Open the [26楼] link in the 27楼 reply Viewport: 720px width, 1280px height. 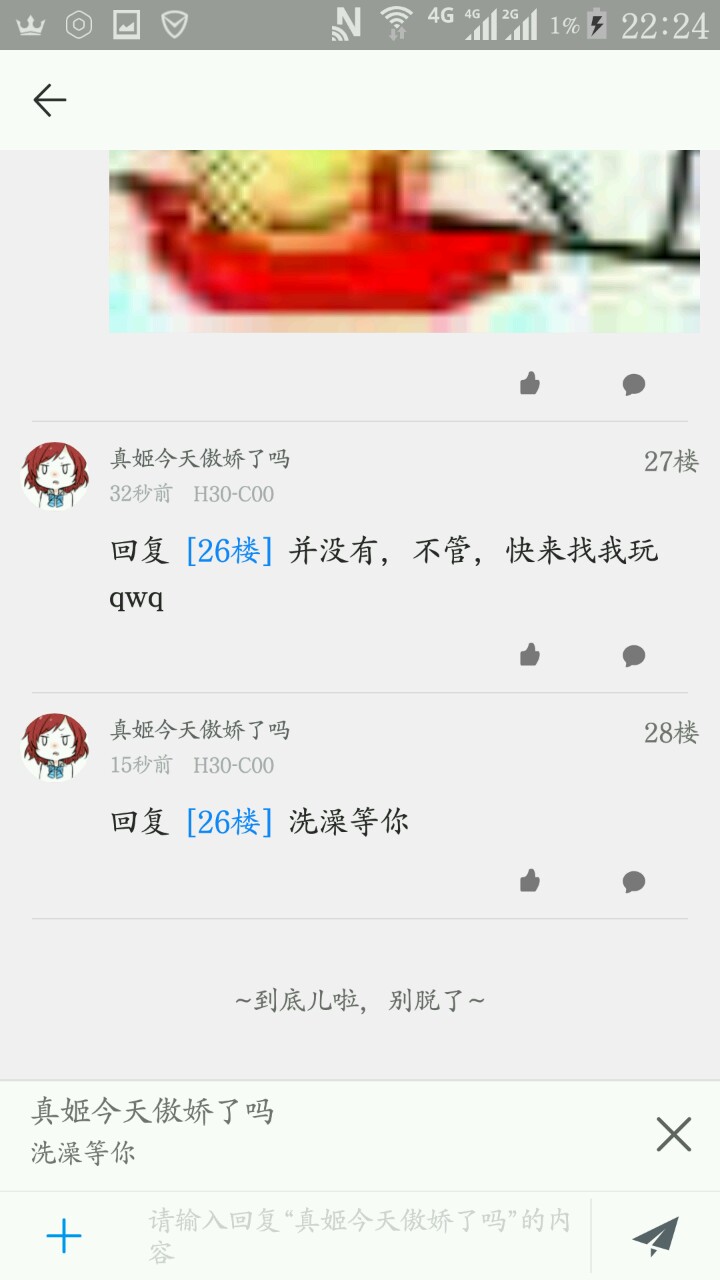(229, 551)
